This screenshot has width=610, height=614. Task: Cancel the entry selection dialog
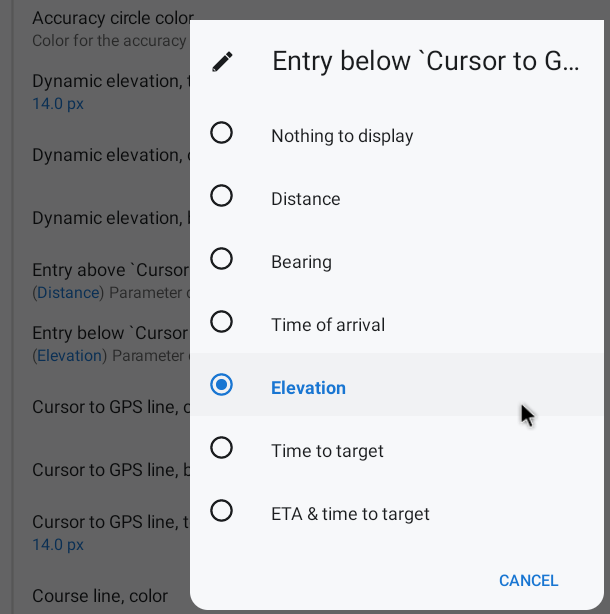[528, 580]
